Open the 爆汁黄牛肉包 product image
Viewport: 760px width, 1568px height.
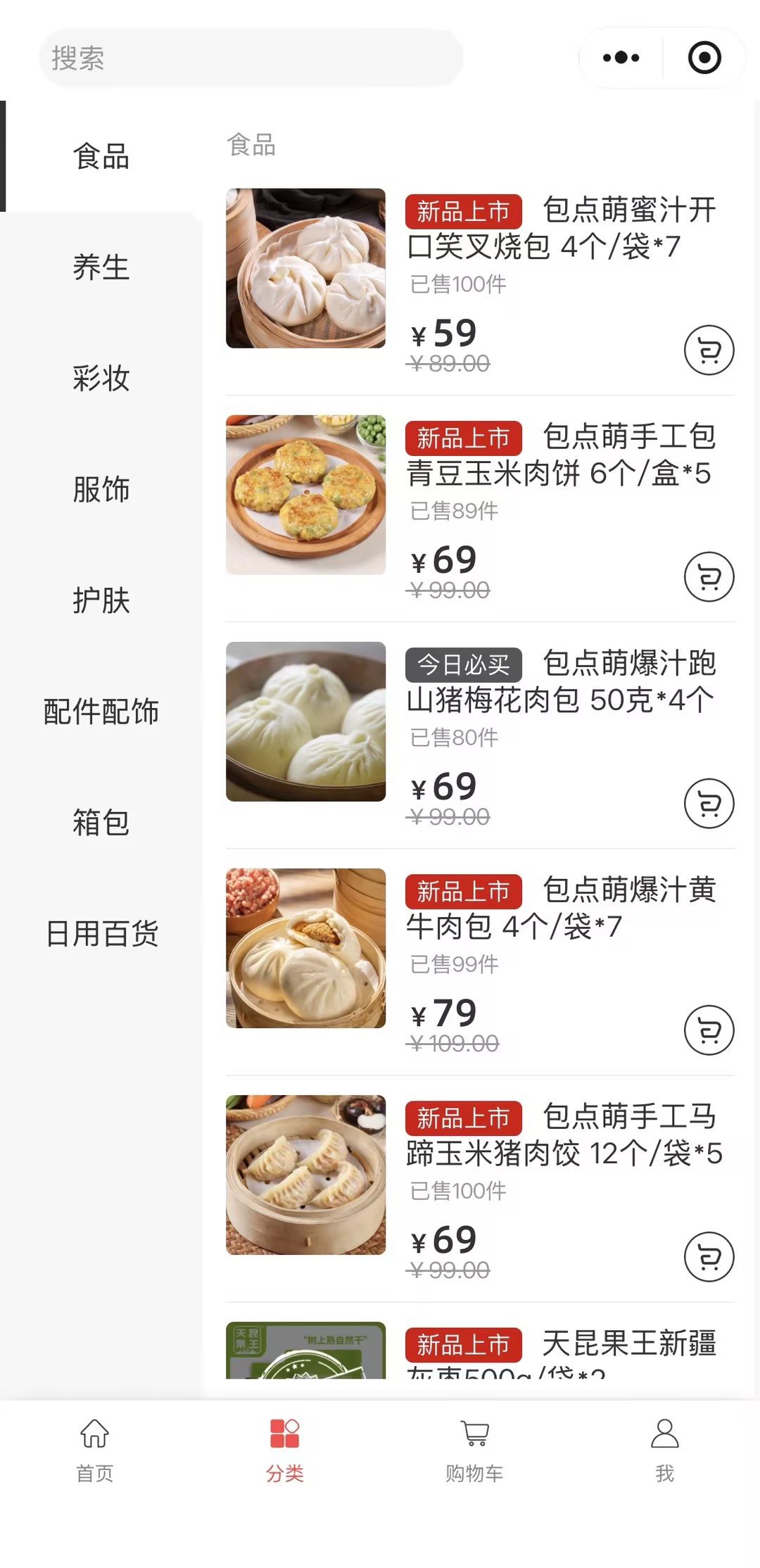305,948
